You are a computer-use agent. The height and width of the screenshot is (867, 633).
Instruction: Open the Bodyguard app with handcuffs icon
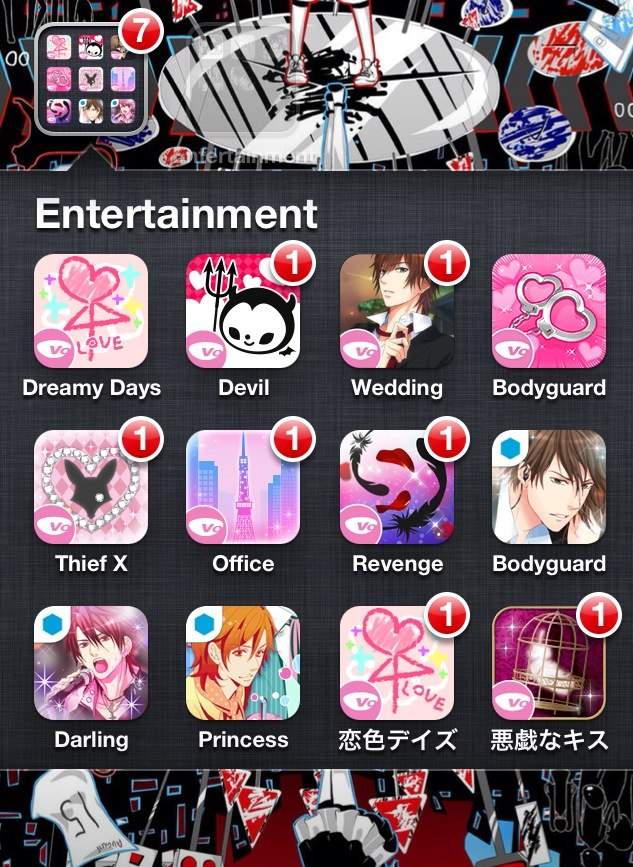click(549, 311)
